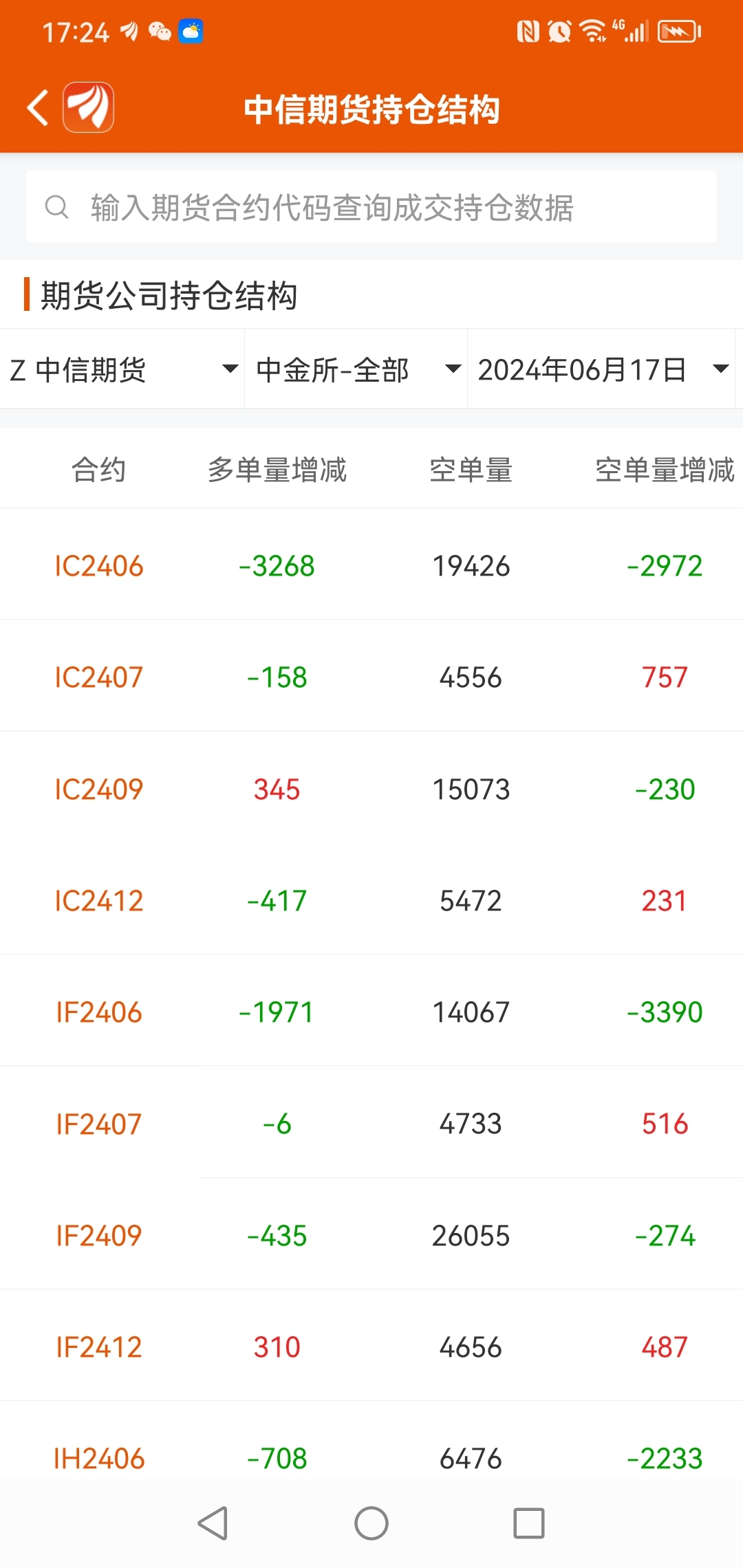Select contract IF2409 in the table
The height and width of the screenshot is (1568, 743).
pos(98,1235)
